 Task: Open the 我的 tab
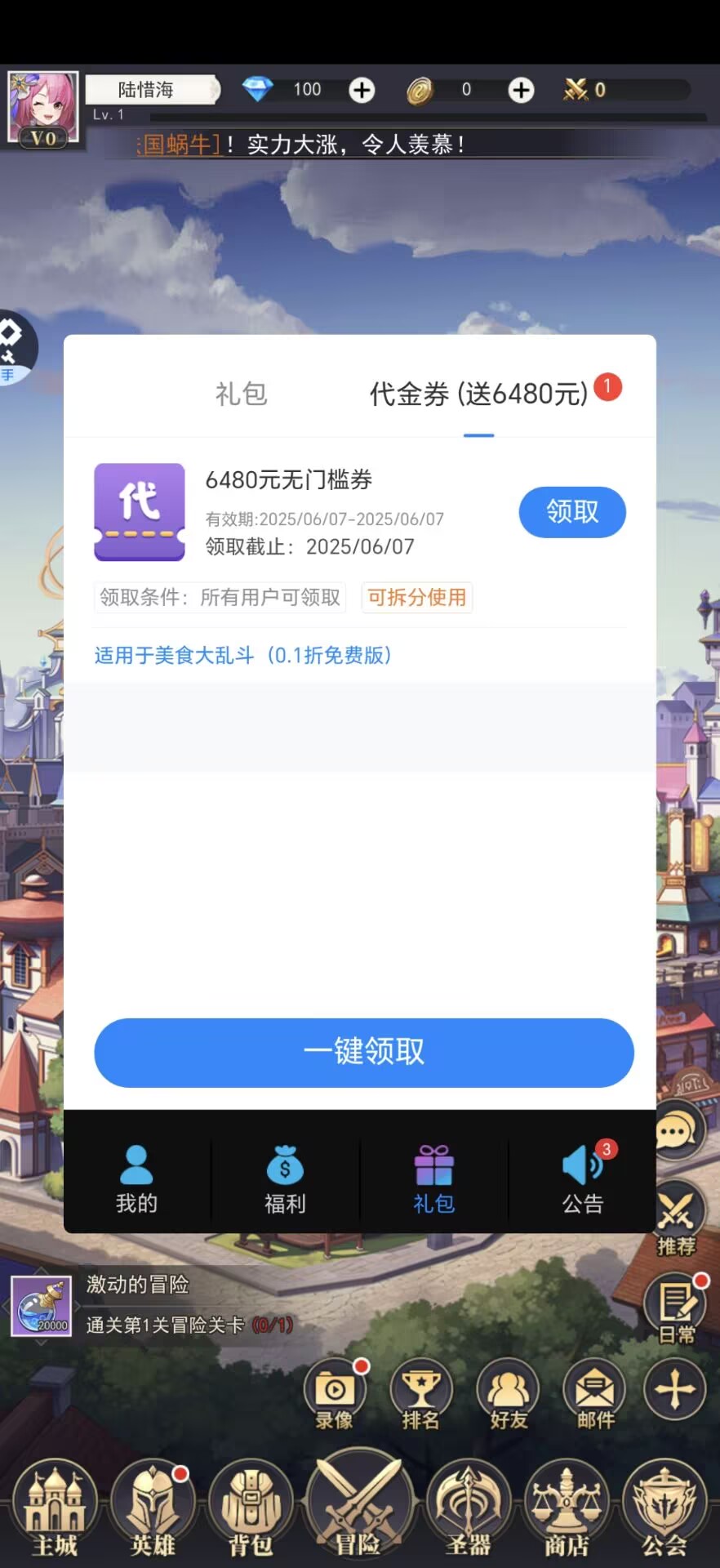point(136,1179)
